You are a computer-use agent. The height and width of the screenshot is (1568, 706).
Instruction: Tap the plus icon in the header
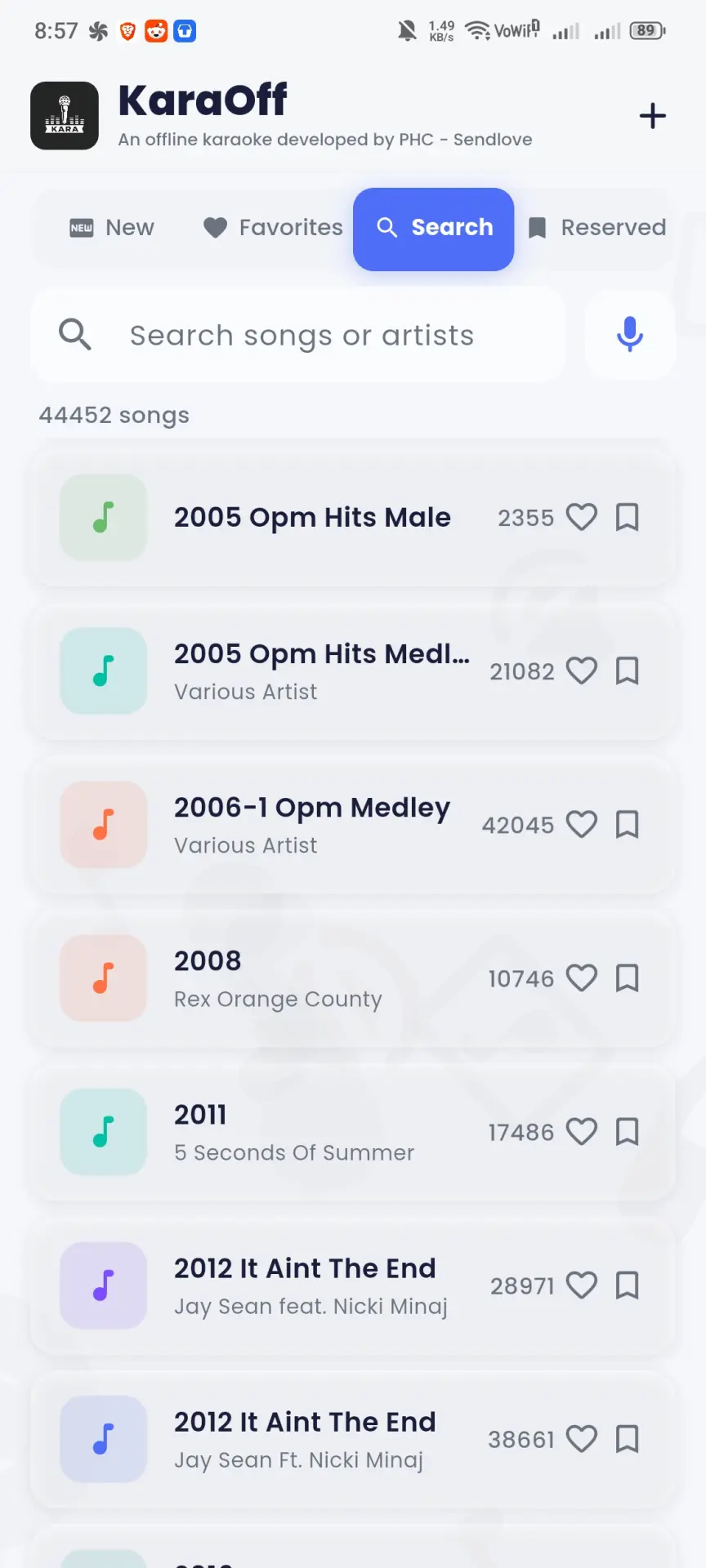652,116
